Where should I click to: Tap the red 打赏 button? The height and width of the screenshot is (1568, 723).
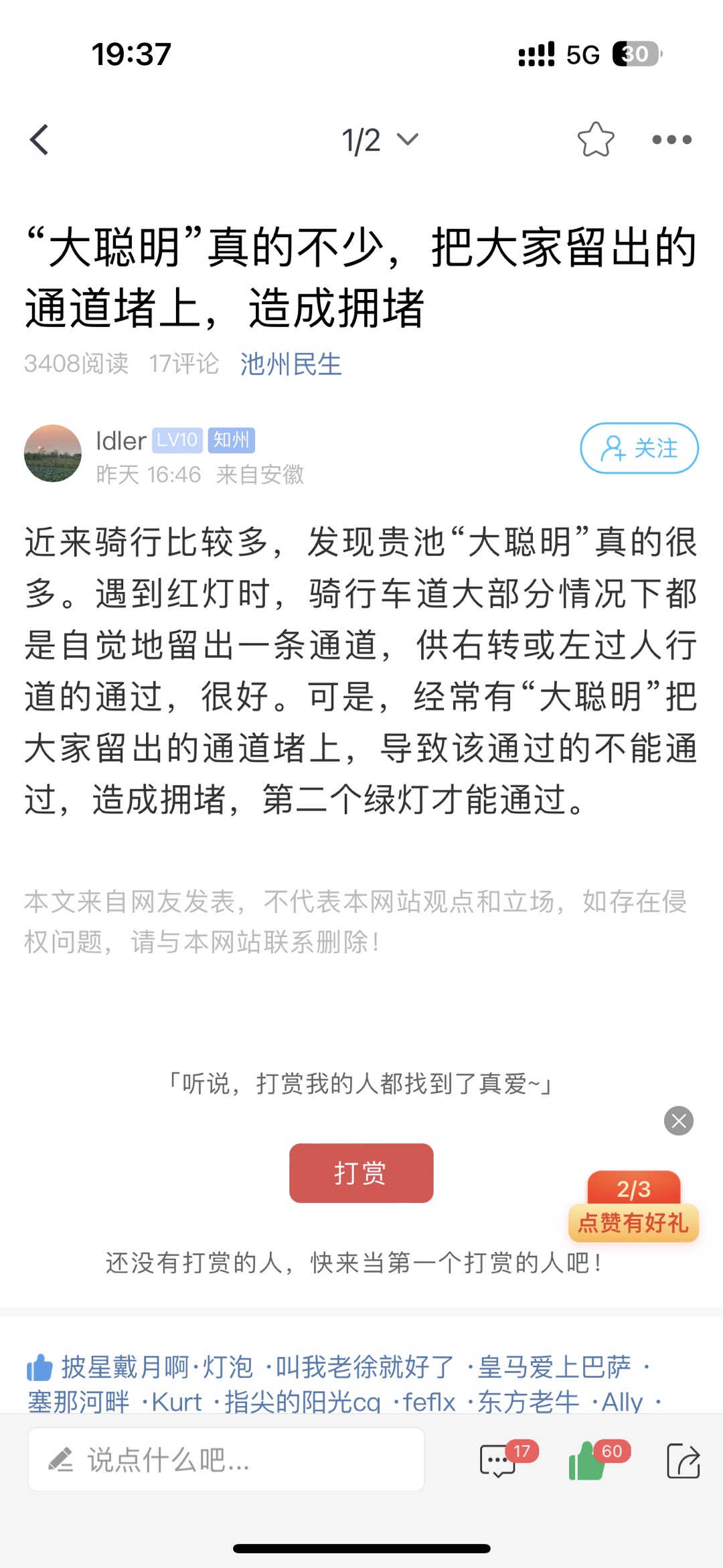pyautogui.click(x=361, y=1173)
